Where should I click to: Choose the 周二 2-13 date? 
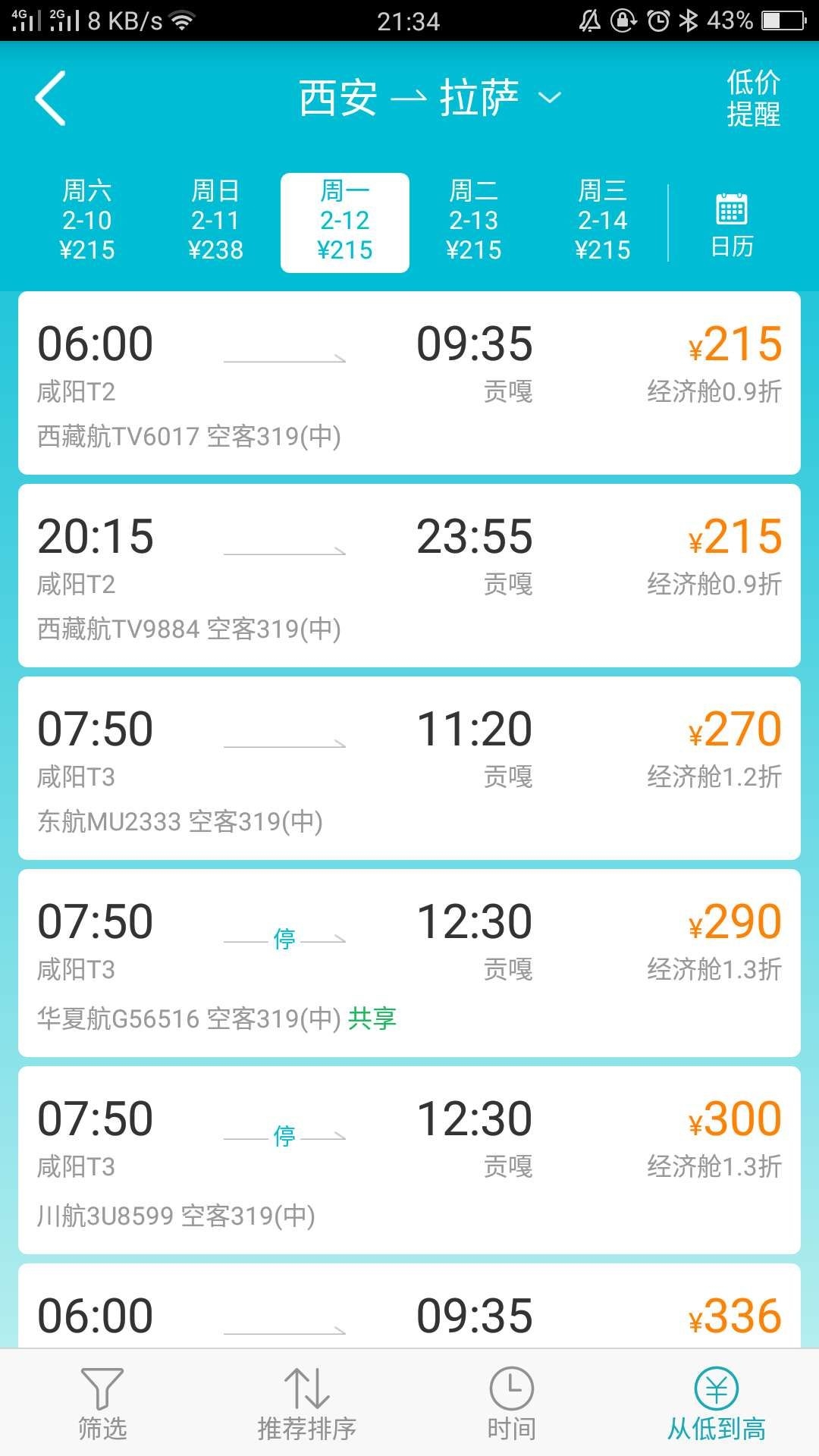pos(474,221)
